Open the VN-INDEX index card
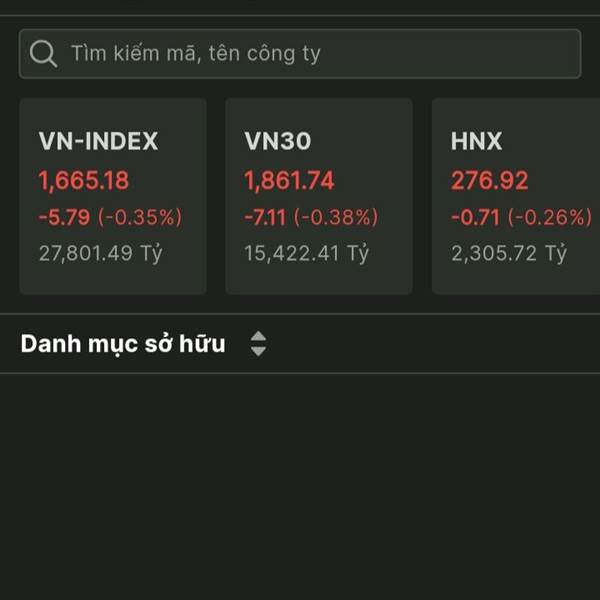 point(113,196)
